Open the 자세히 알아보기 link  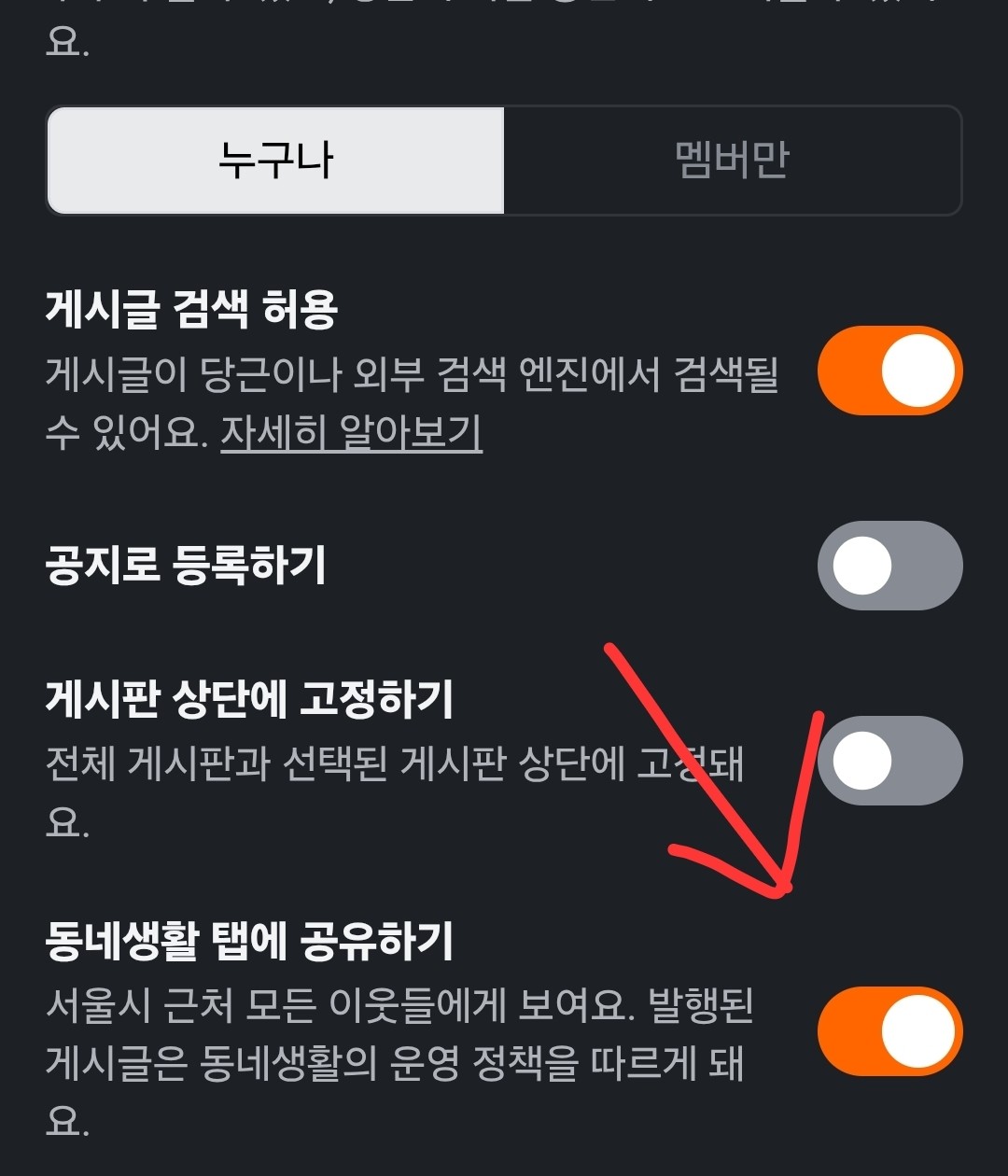pos(351,433)
